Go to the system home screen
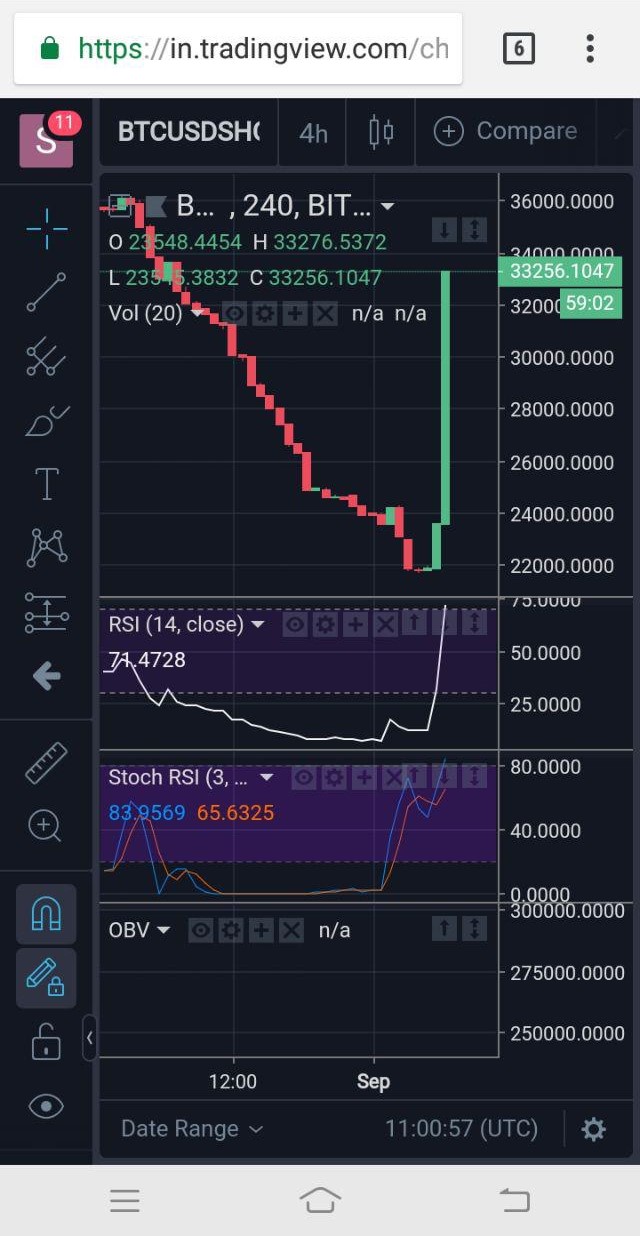The width and height of the screenshot is (640, 1236). point(320,1200)
